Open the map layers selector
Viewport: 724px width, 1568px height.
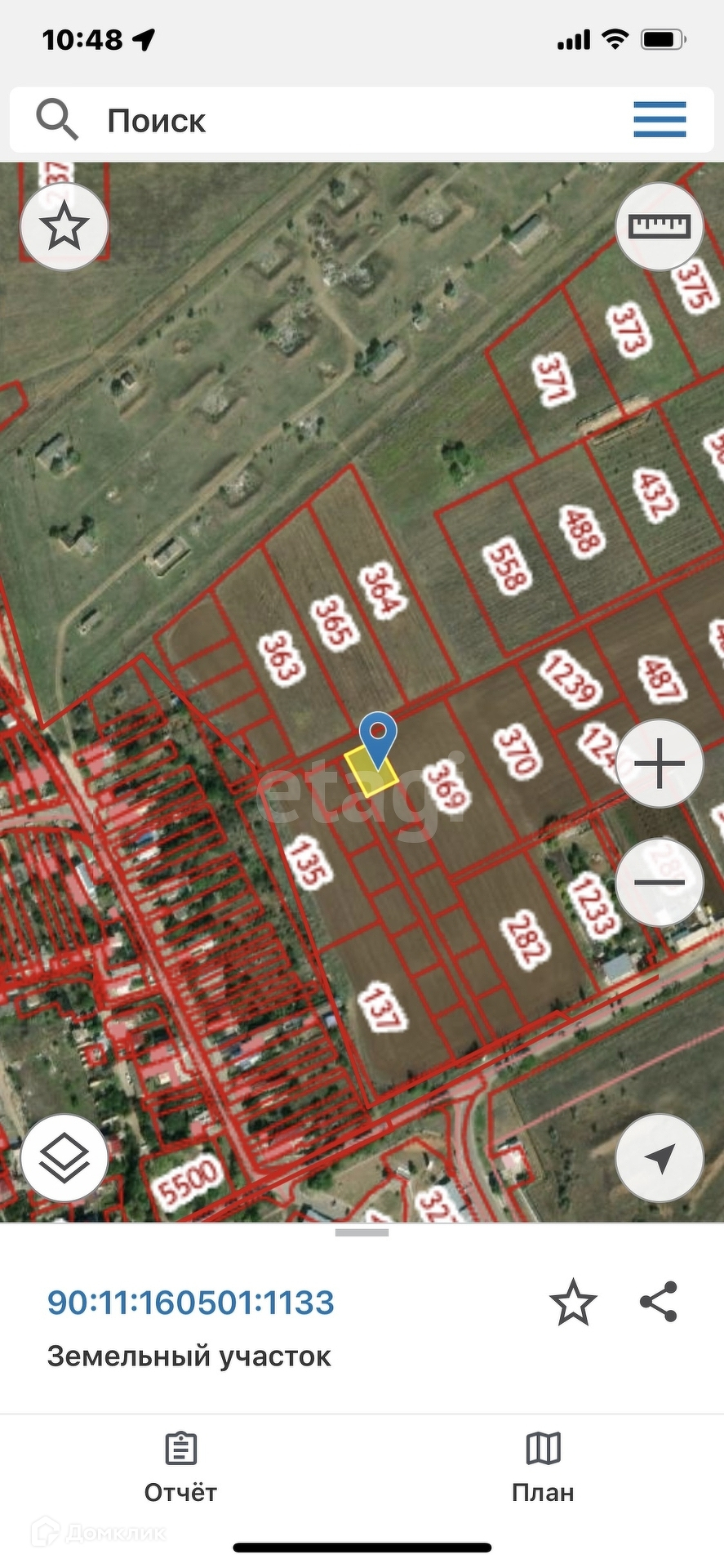click(64, 1157)
